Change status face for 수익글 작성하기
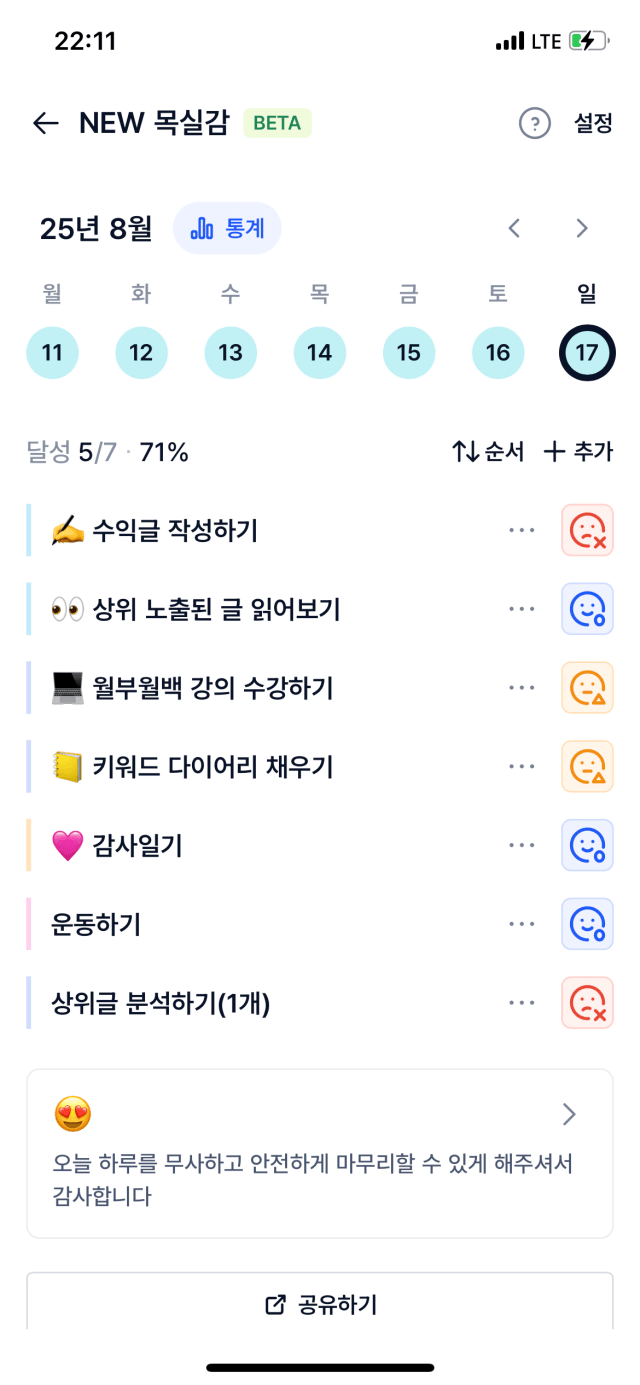 (588, 530)
